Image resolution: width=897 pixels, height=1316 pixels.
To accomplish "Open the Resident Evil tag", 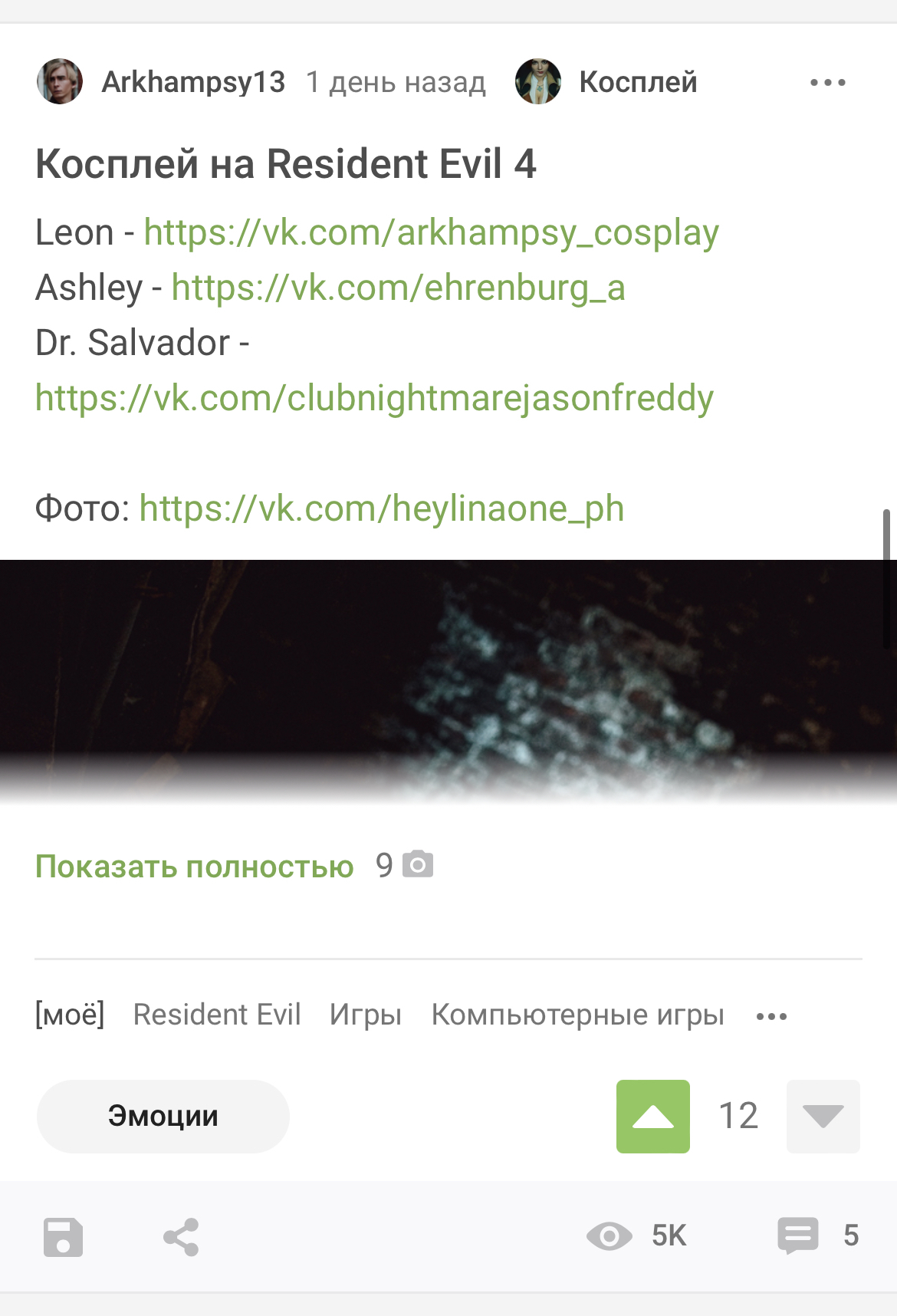I will 217,1015.
